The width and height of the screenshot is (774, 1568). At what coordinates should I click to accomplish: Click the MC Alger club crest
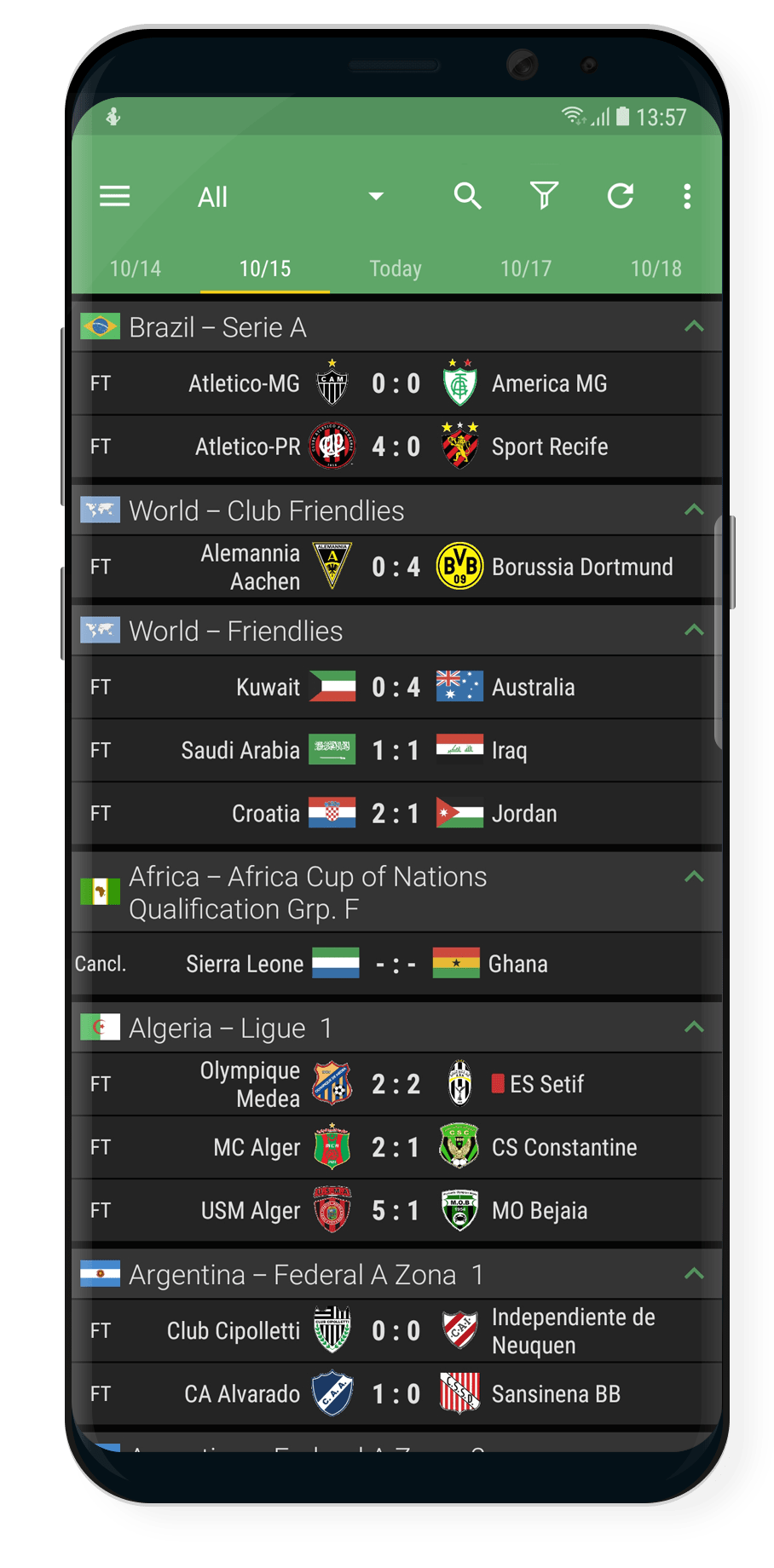click(332, 1146)
